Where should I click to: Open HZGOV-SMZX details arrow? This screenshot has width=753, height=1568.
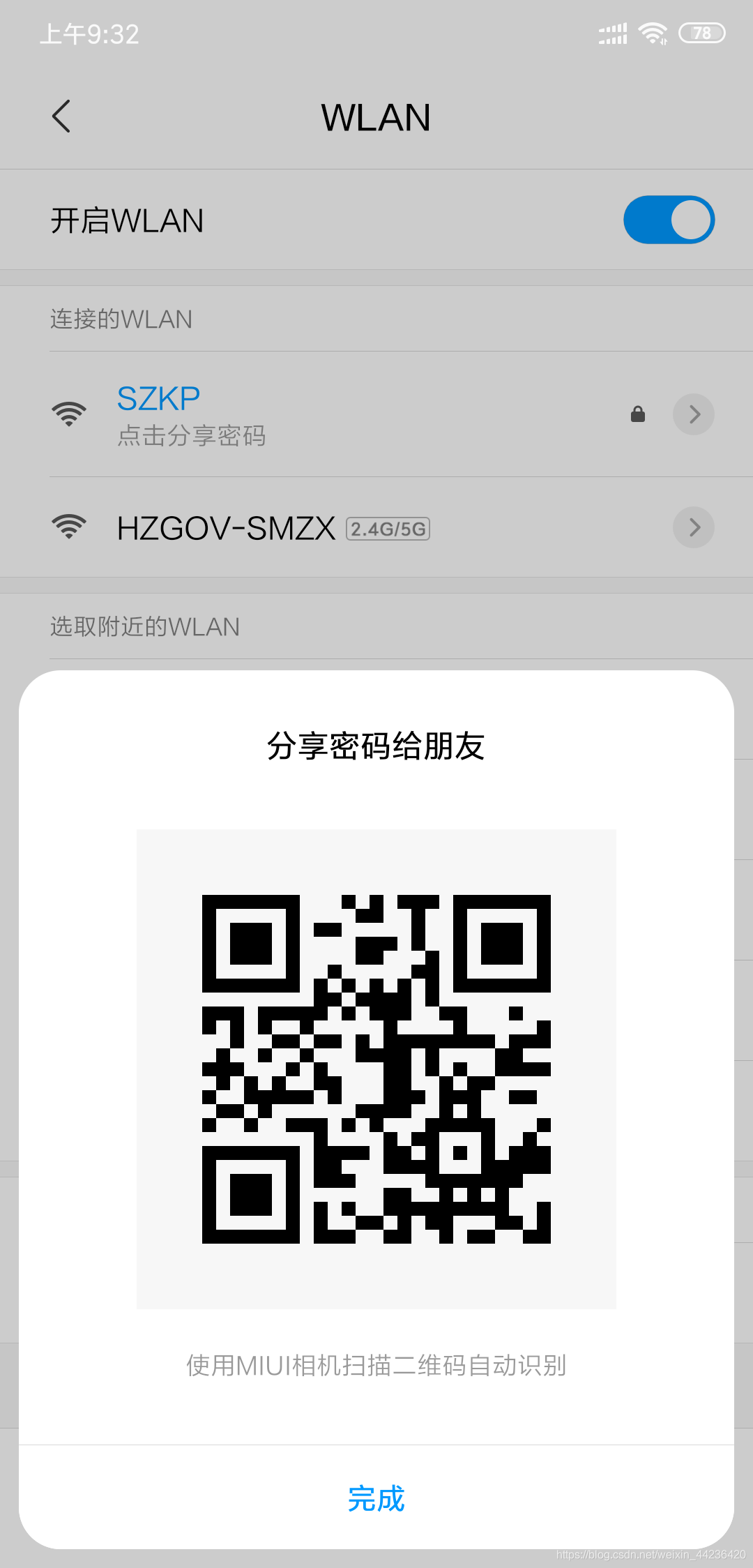(694, 527)
